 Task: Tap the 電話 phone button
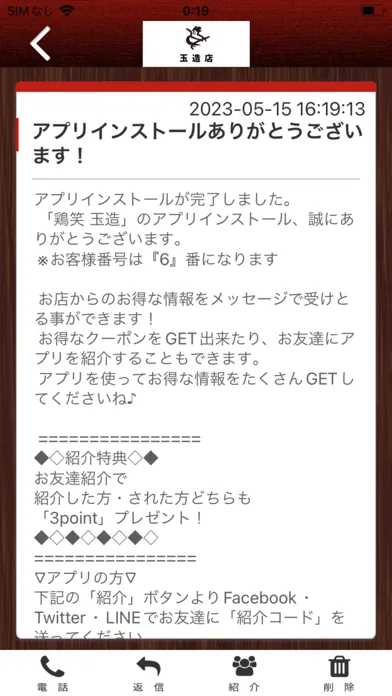coord(52,673)
